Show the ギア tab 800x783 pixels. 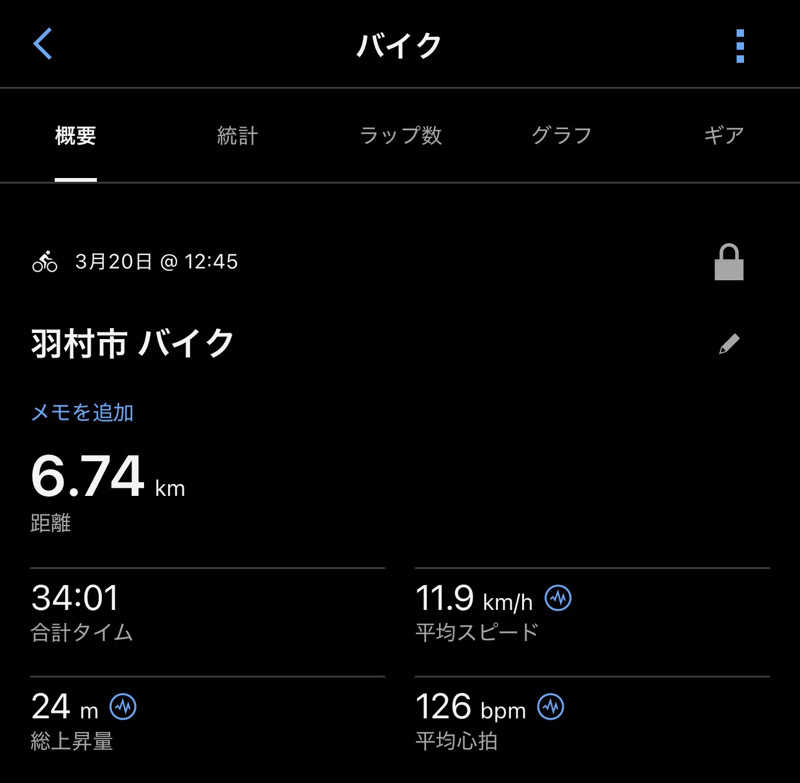pos(724,136)
